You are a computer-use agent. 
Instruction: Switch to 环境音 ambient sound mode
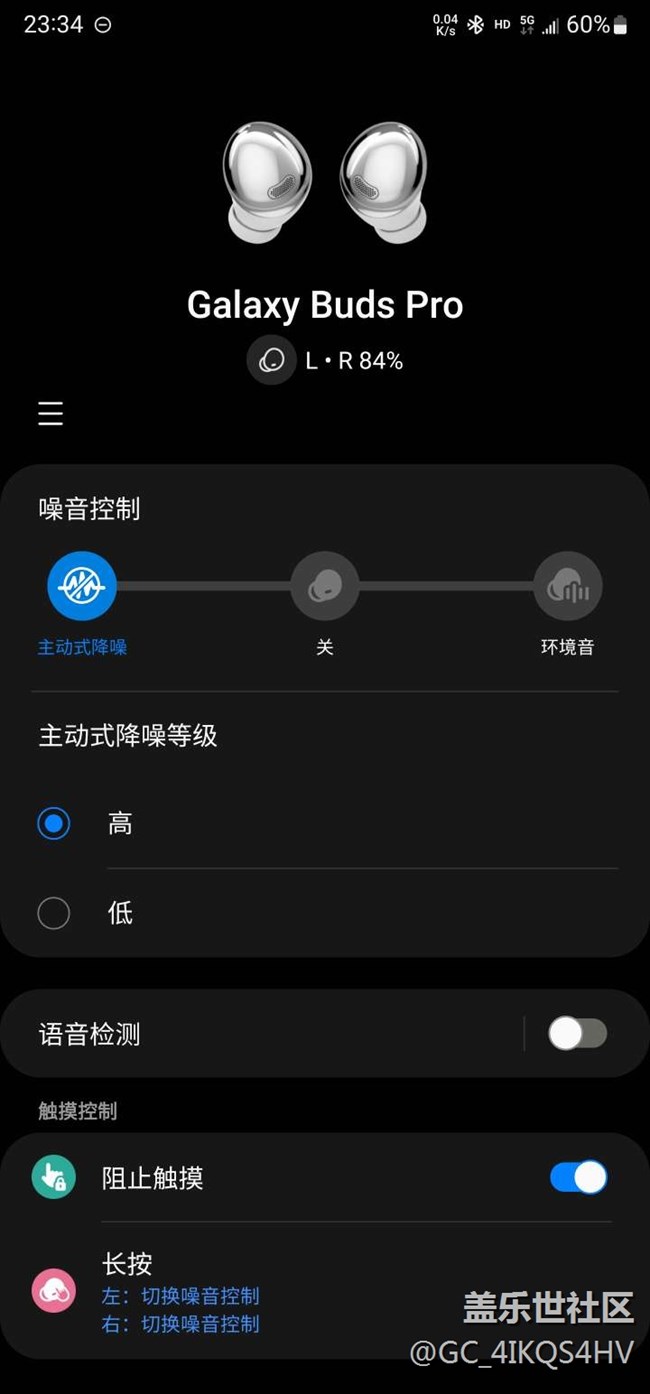(567, 586)
